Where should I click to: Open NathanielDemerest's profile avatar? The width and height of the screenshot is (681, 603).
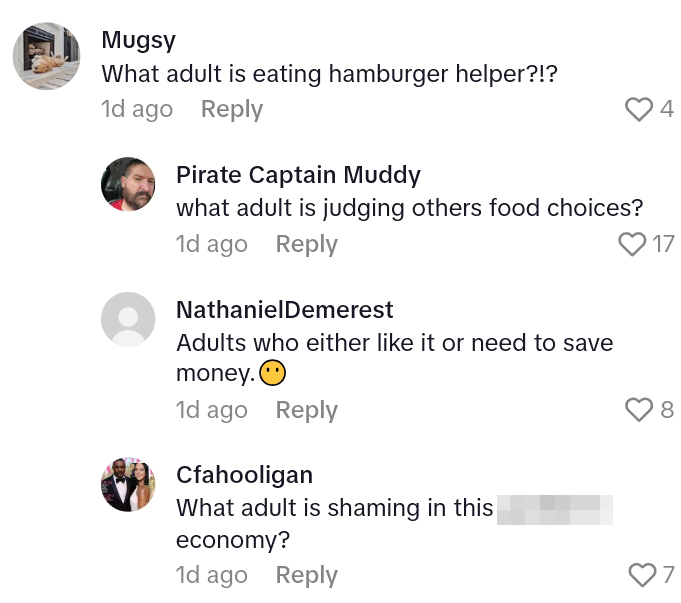[x=128, y=319]
